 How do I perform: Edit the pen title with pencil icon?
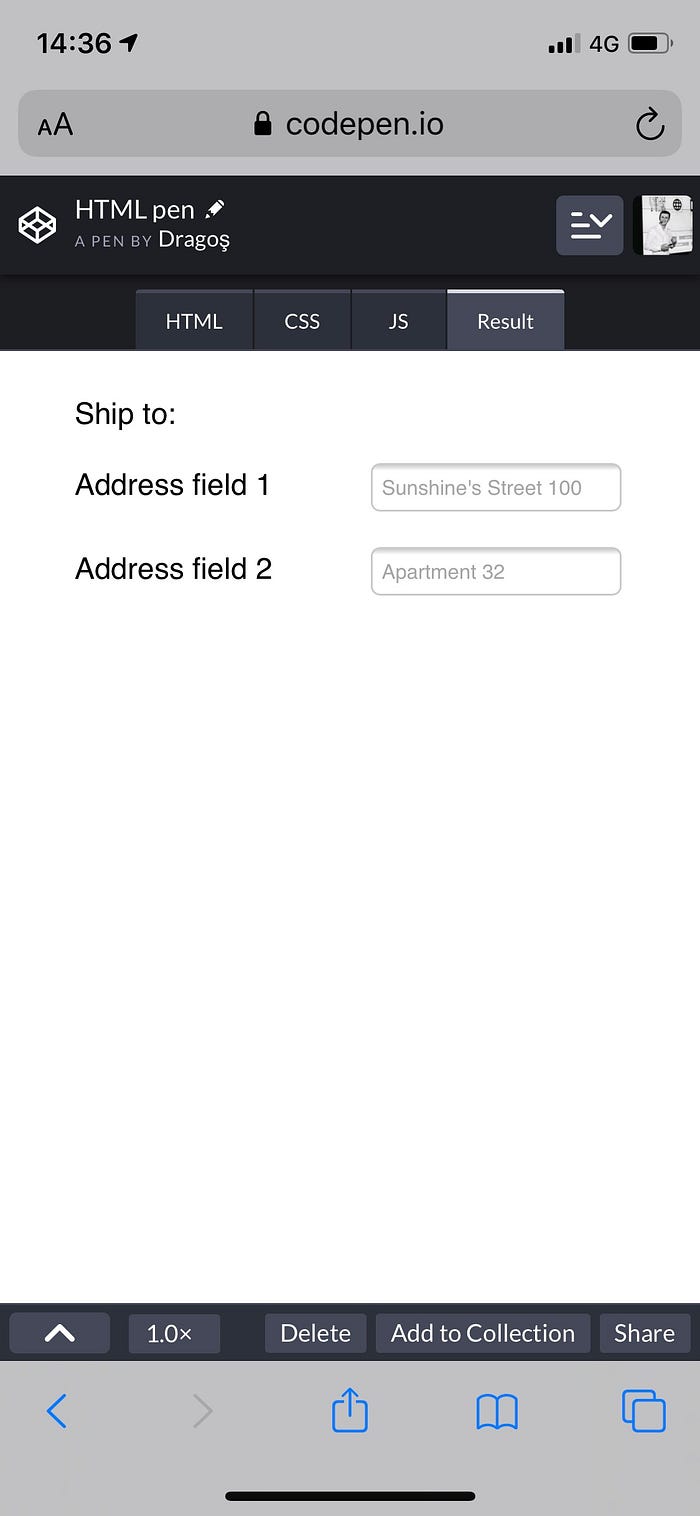pyautogui.click(x=214, y=209)
